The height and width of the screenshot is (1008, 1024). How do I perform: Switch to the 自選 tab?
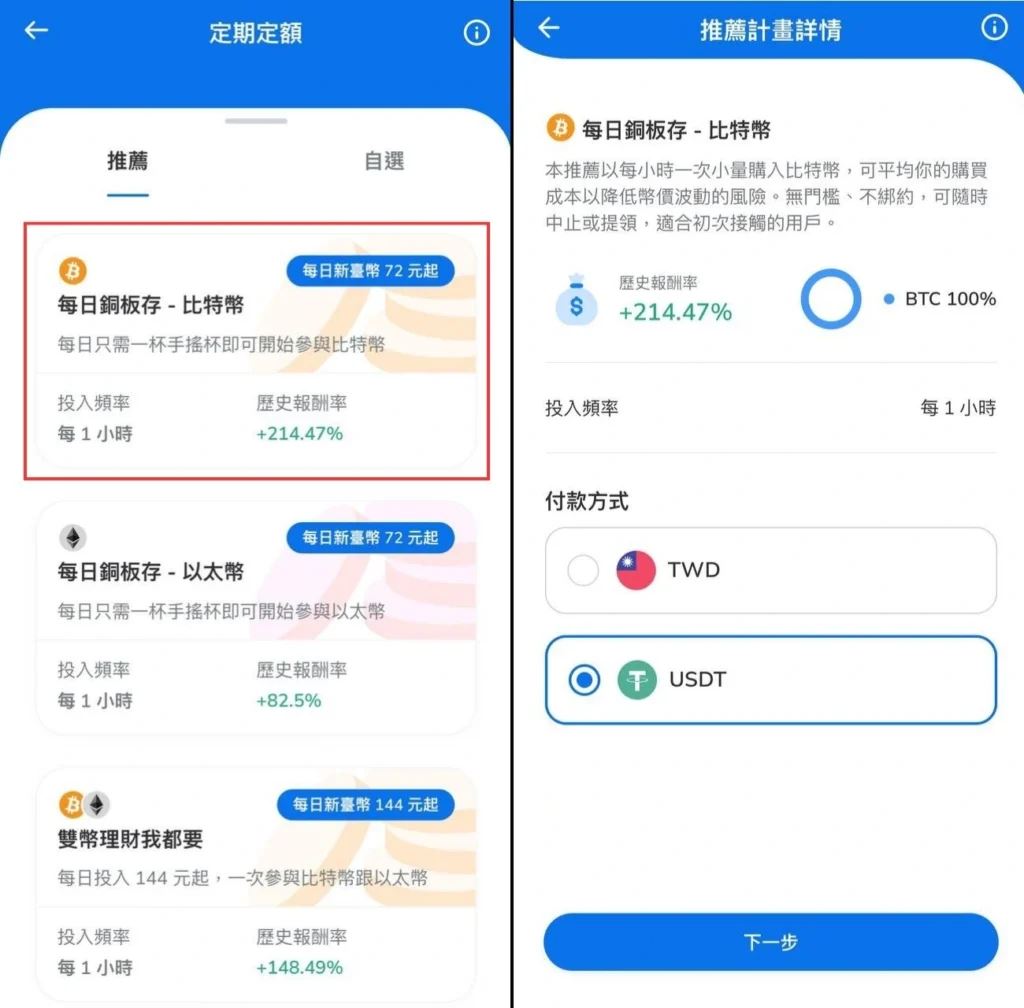pos(384,161)
